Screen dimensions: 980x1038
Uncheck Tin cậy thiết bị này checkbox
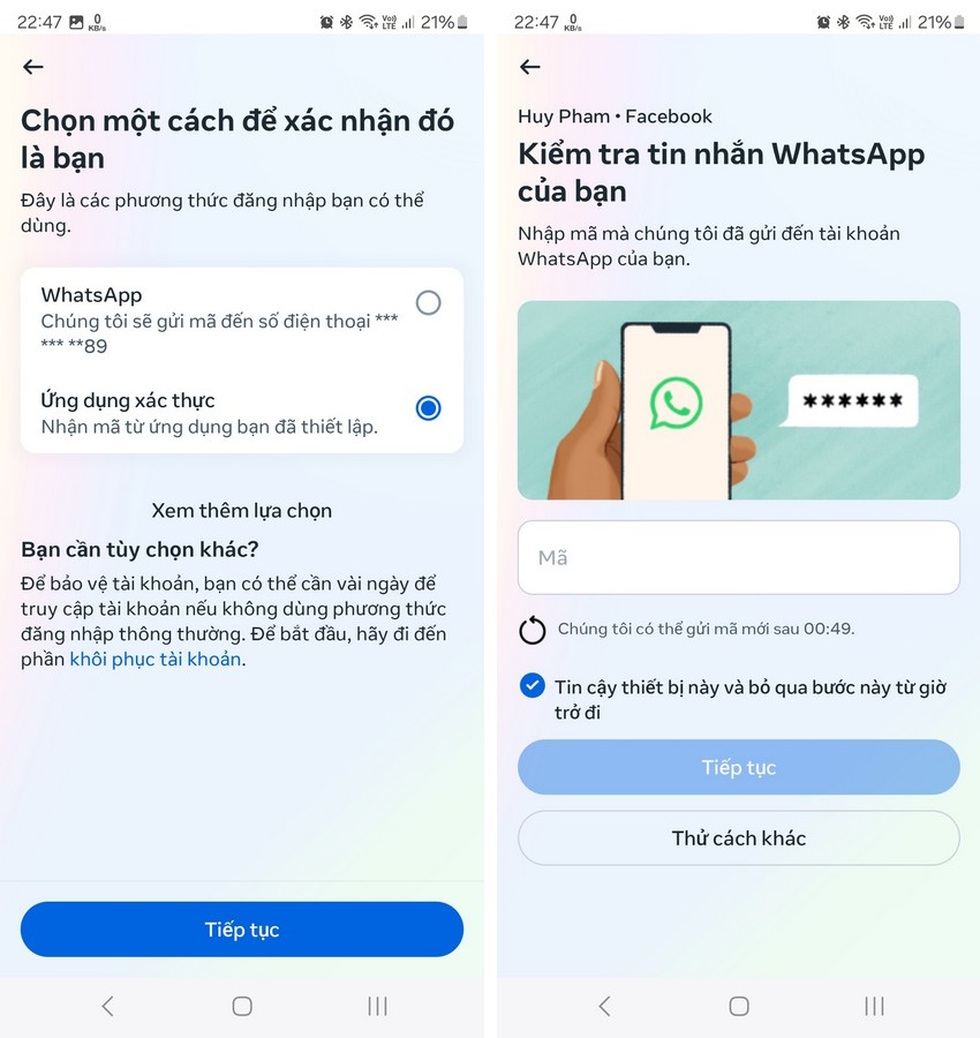[532, 687]
